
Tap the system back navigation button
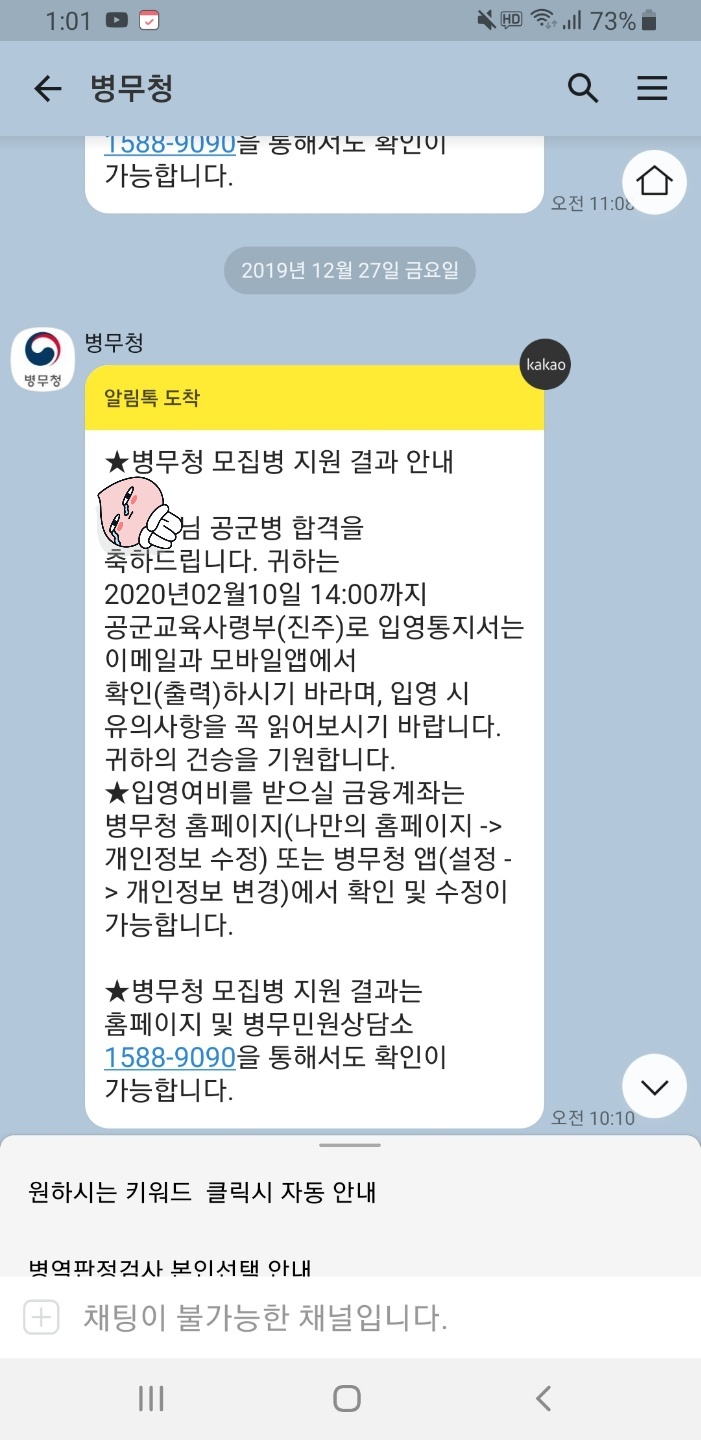[x=543, y=1398]
